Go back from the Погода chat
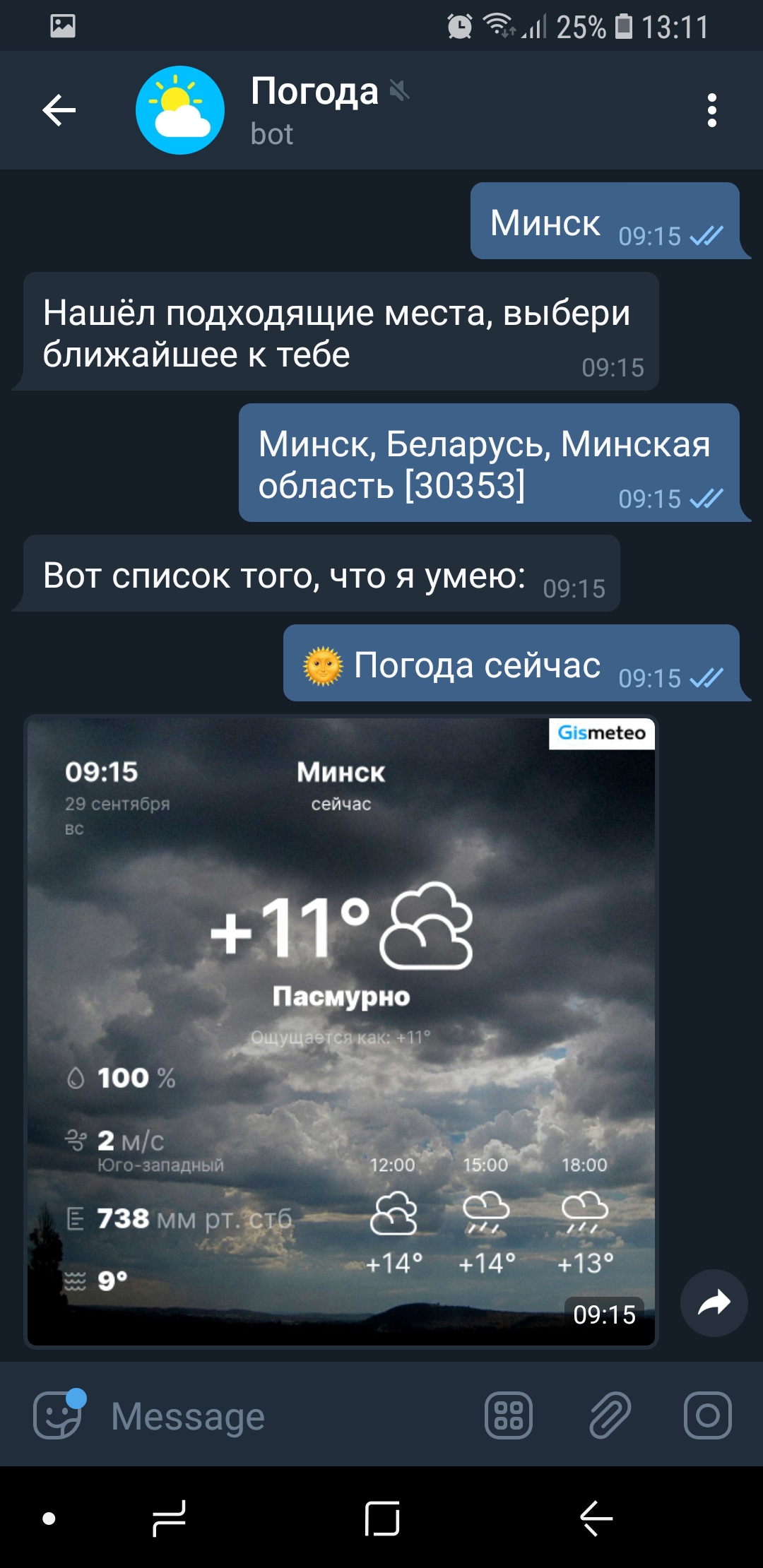Image resolution: width=763 pixels, height=1568 pixels. (59, 110)
